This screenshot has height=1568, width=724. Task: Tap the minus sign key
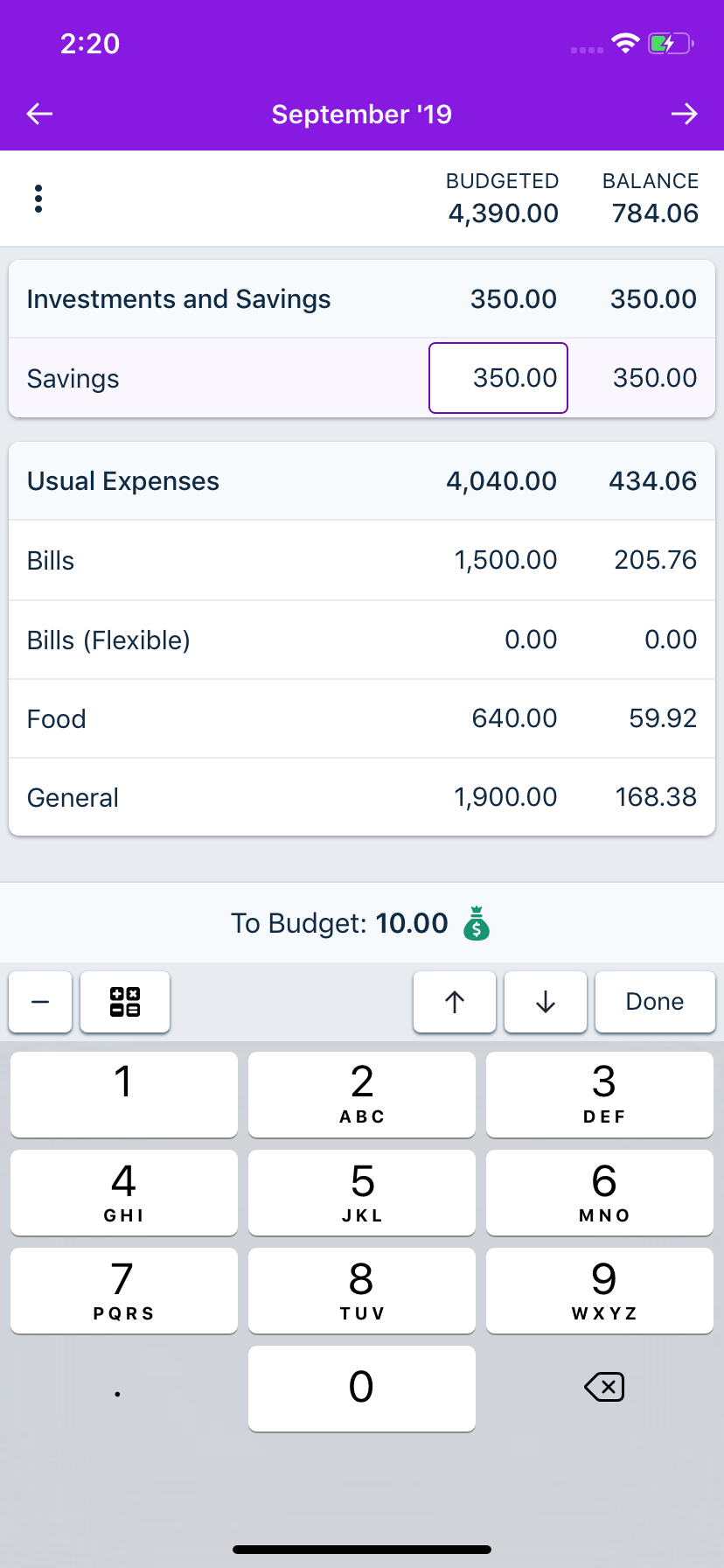click(x=40, y=1002)
